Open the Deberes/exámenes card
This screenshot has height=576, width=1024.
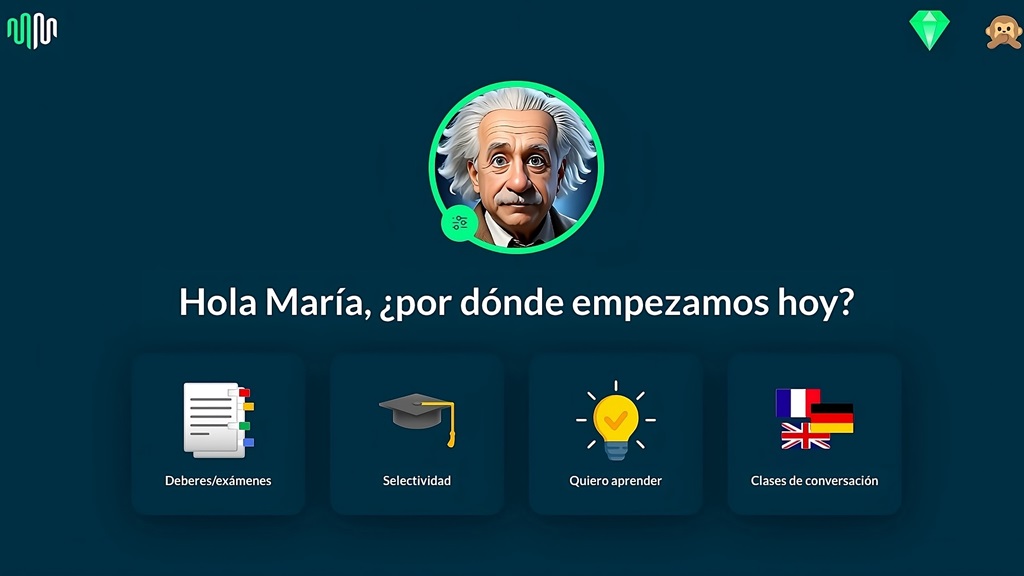218,434
